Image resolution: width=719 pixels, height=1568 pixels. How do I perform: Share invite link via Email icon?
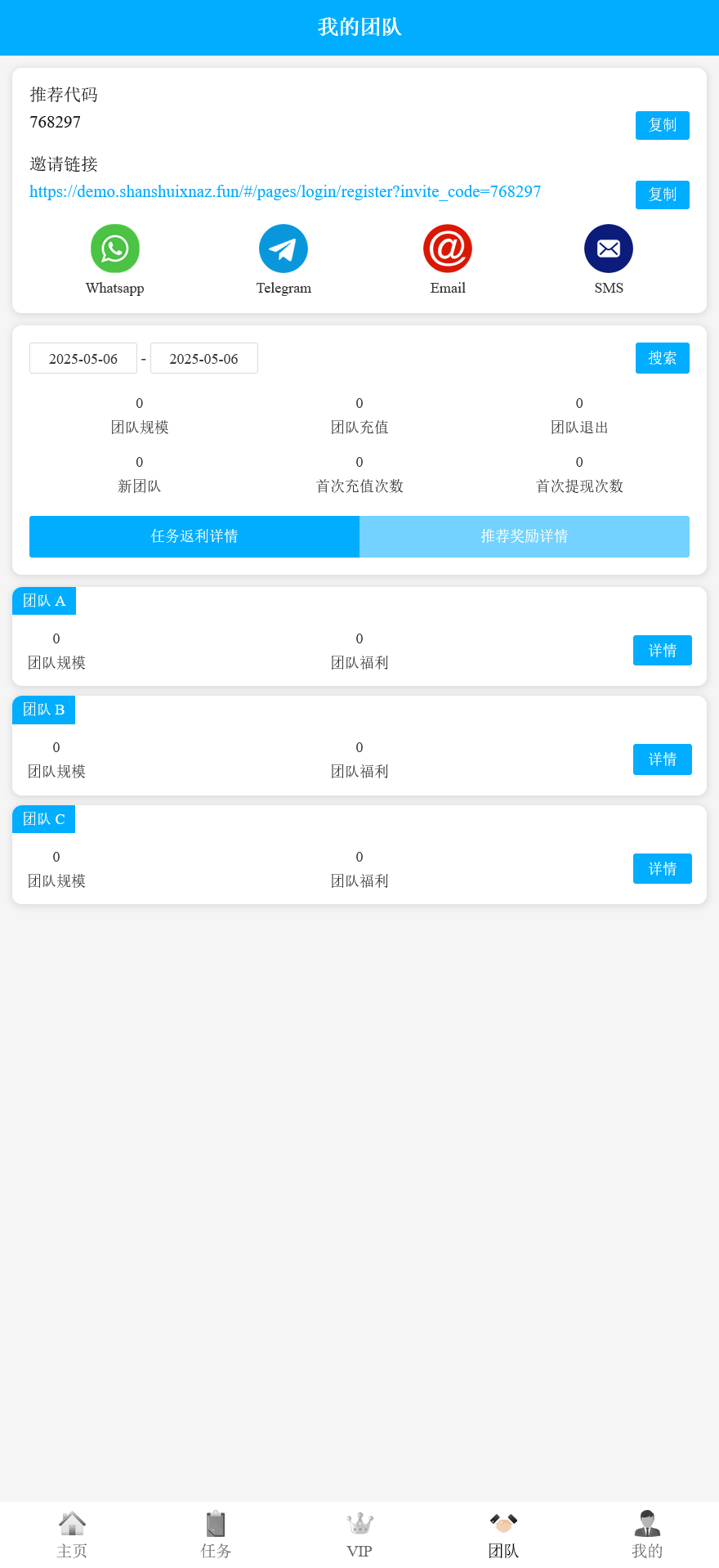point(448,249)
